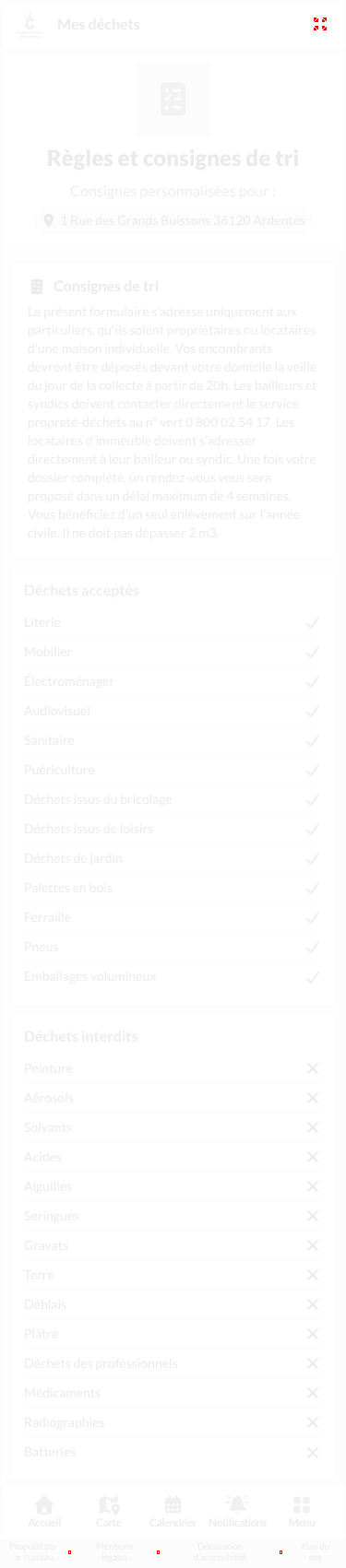Change the address 1 Rue des Grands Buissons

173,220
